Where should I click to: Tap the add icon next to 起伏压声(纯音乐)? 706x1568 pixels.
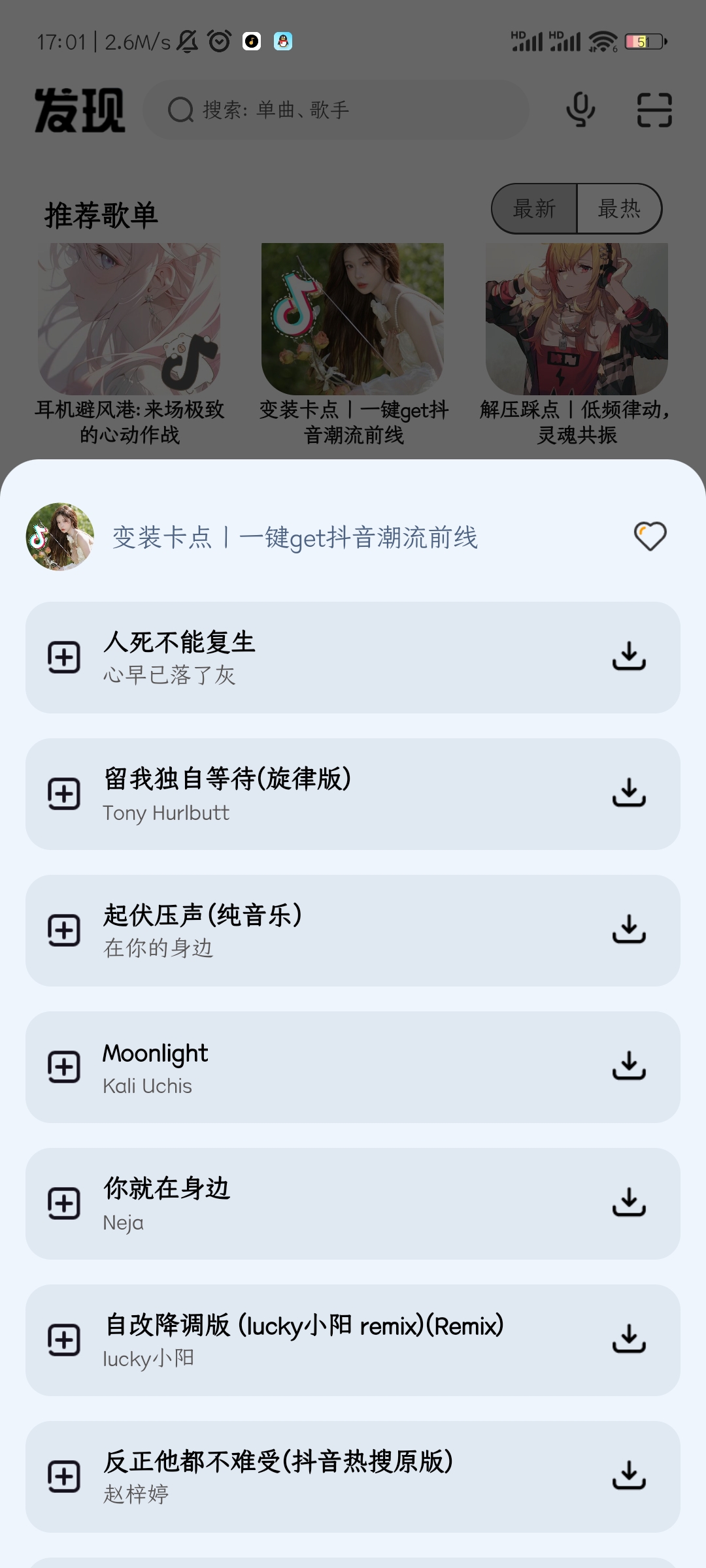point(63,931)
